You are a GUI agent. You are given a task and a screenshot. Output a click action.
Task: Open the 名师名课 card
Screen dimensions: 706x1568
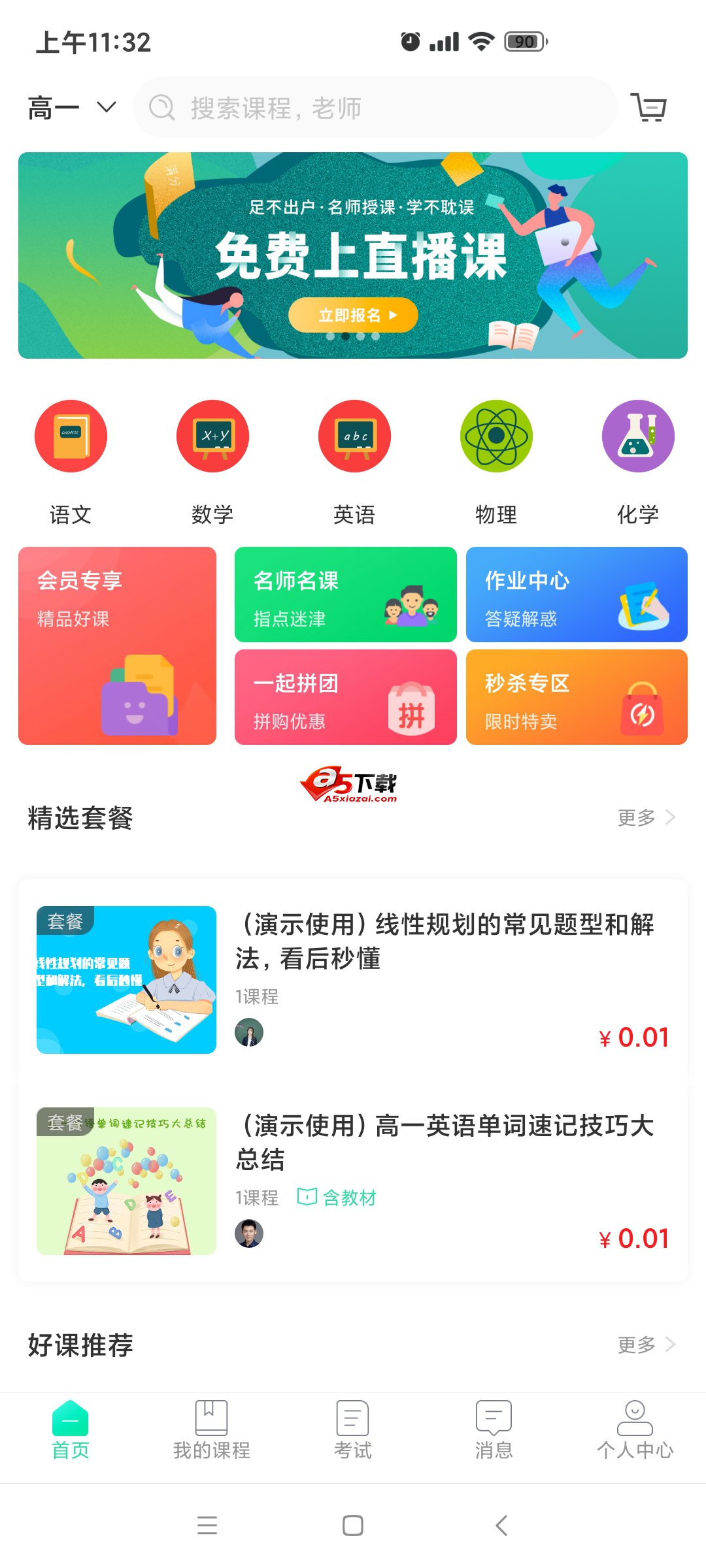(x=345, y=595)
